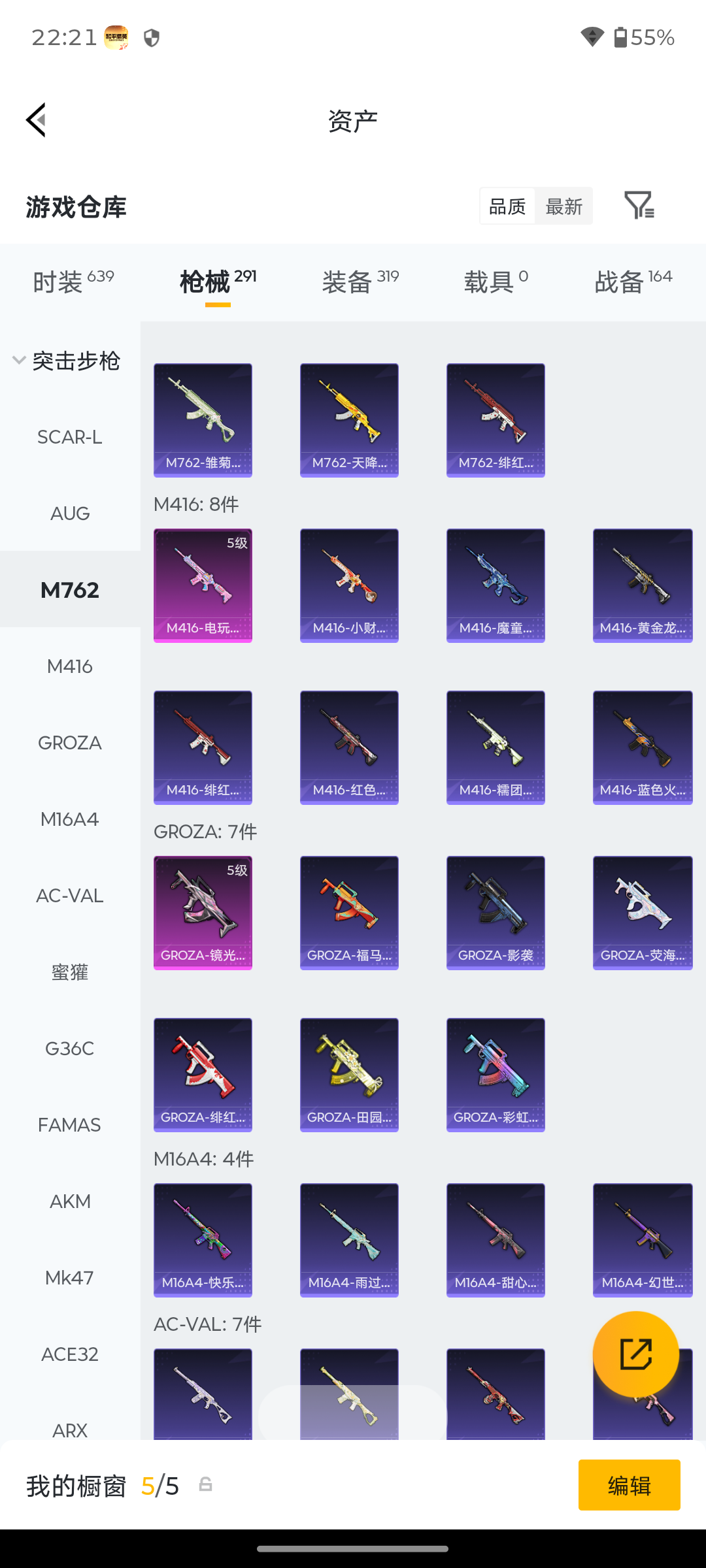This screenshot has width=706, height=1568.
Task: Open the filter icon beside 最新
Action: click(x=639, y=206)
